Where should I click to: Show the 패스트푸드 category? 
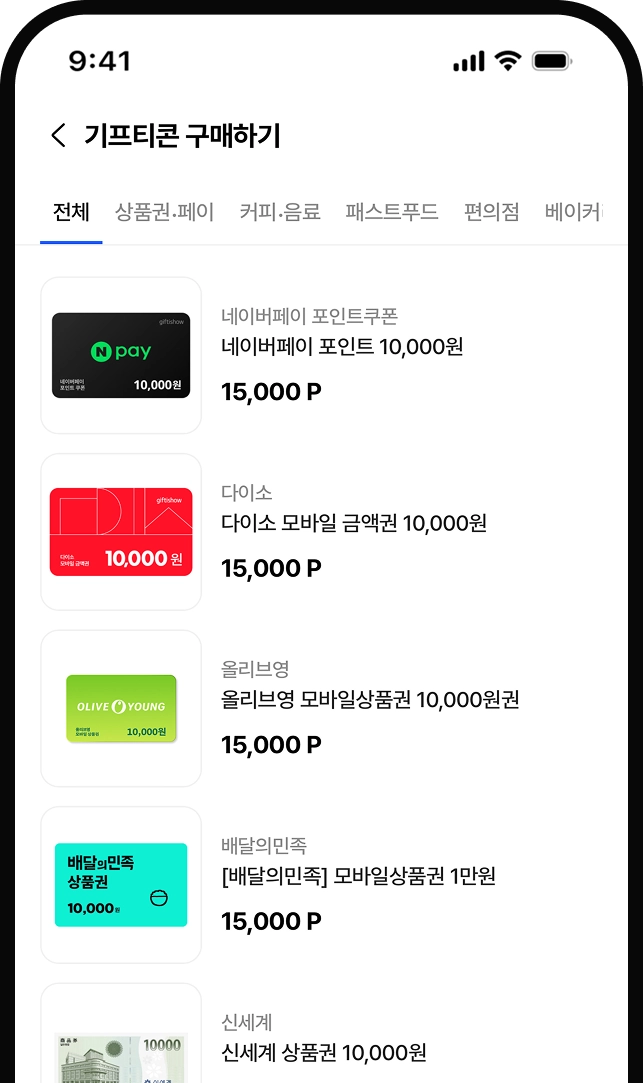point(391,213)
